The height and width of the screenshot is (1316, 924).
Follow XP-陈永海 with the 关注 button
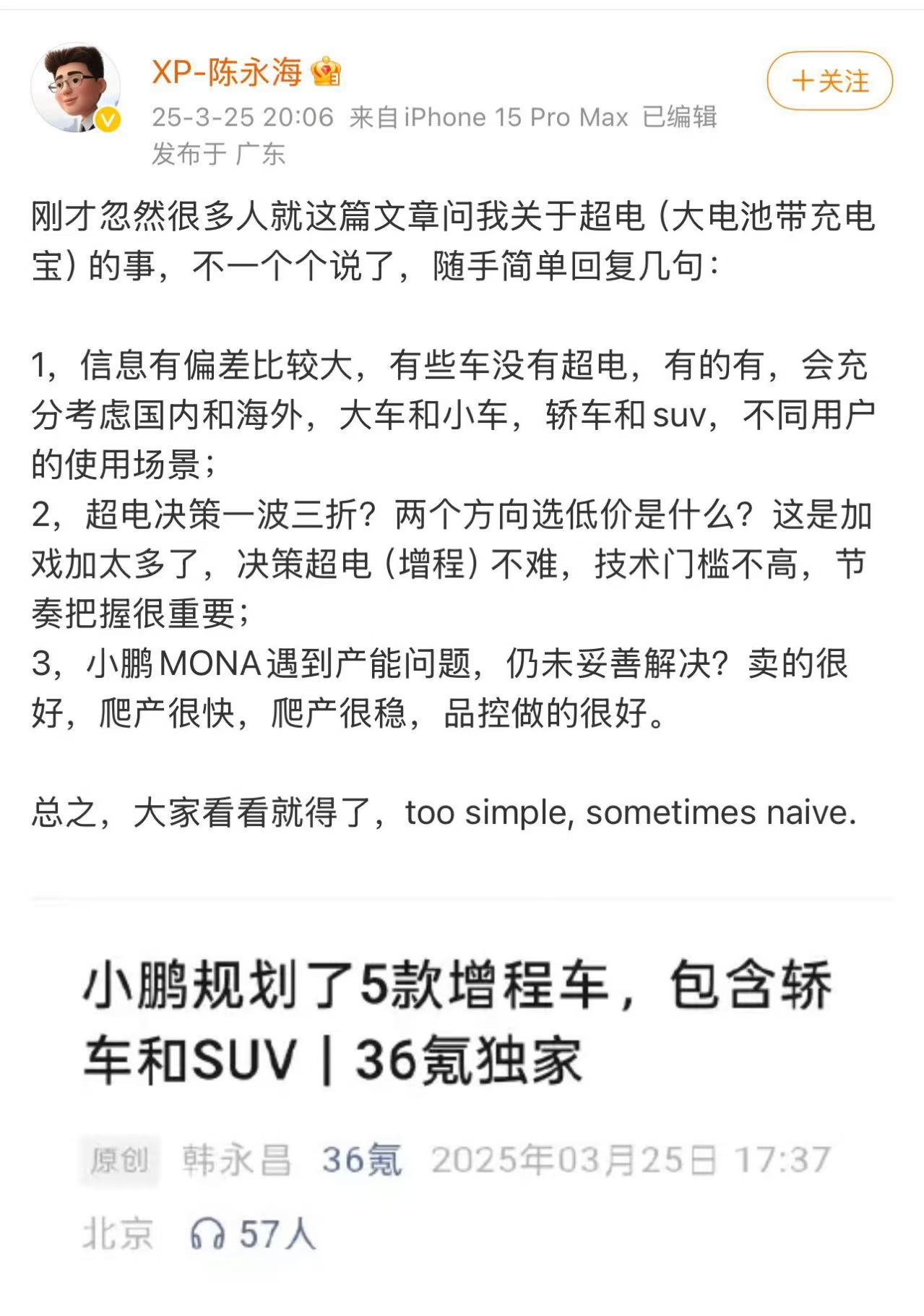[x=829, y=81]
